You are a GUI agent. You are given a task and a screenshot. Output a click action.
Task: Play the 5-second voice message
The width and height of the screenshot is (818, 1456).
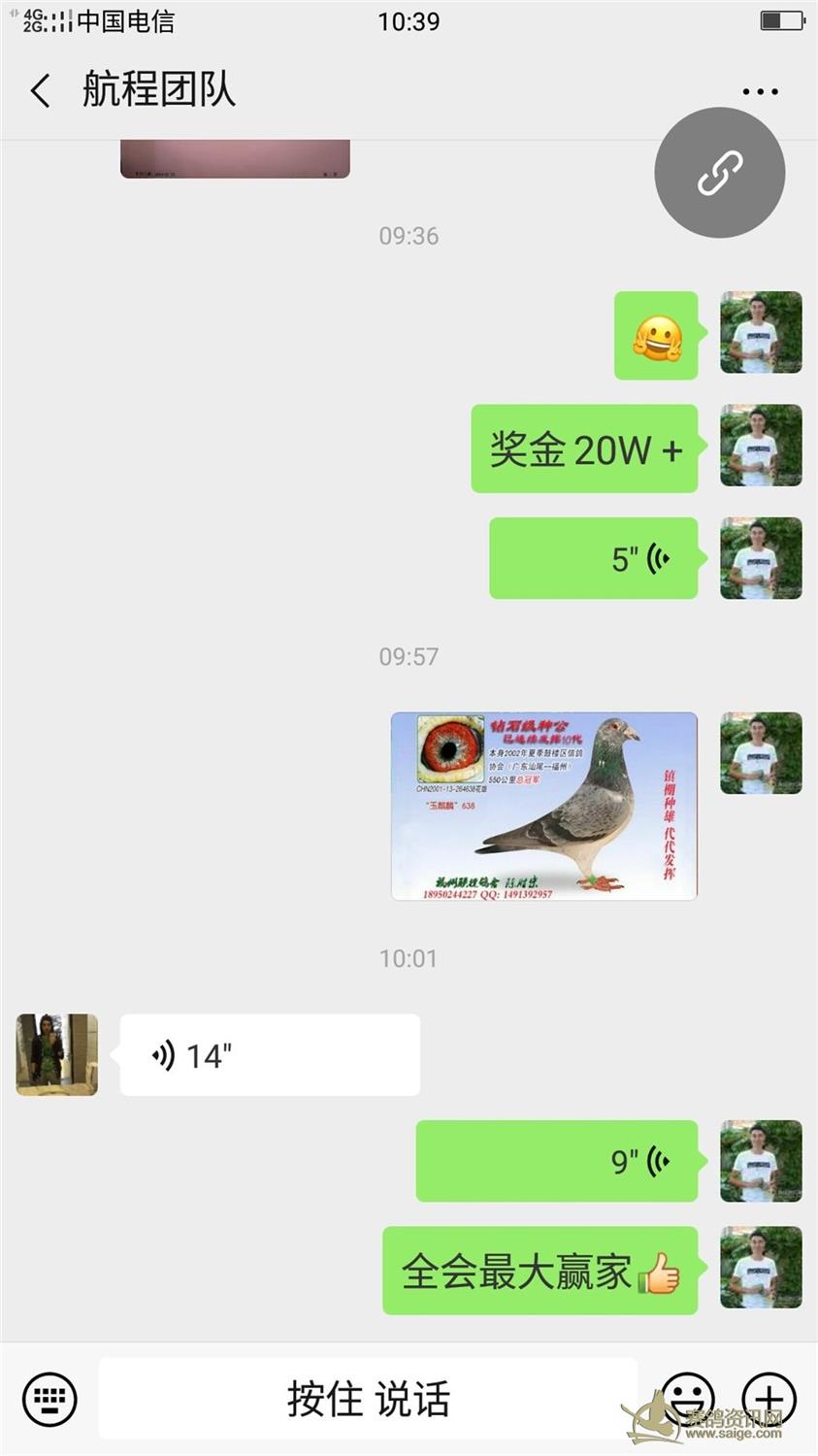pos(593,558)
